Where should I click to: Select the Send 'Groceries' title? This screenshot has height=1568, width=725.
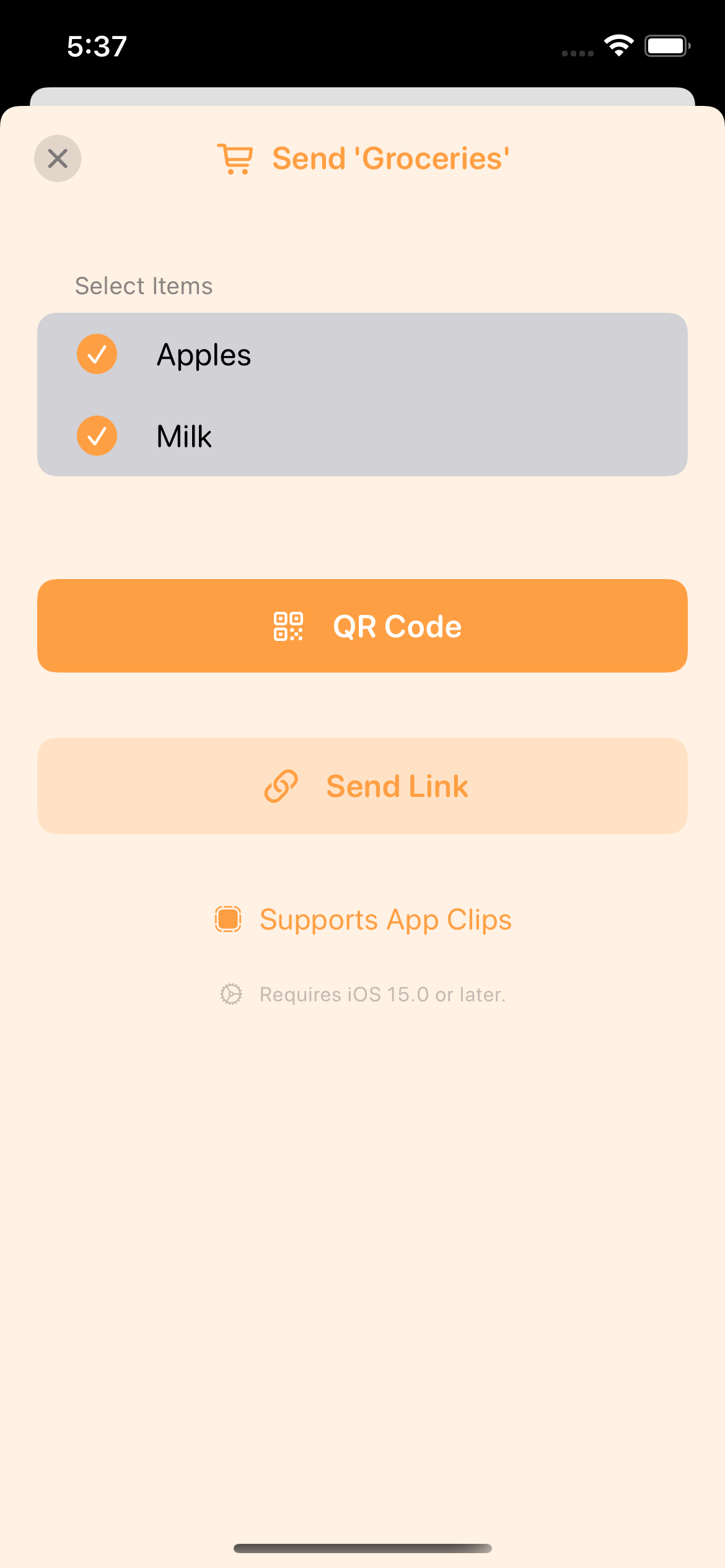coord(390,159)
